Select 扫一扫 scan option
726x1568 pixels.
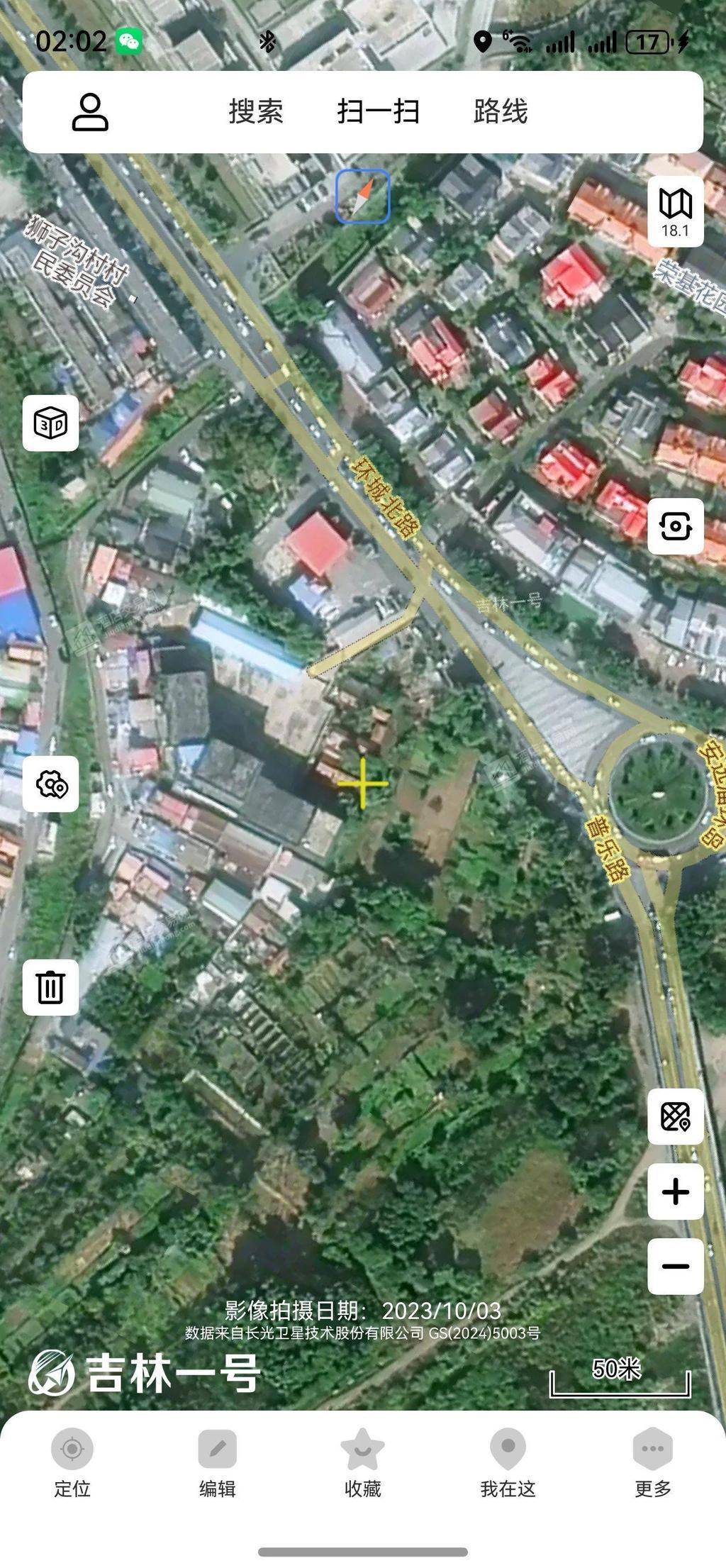378,112
